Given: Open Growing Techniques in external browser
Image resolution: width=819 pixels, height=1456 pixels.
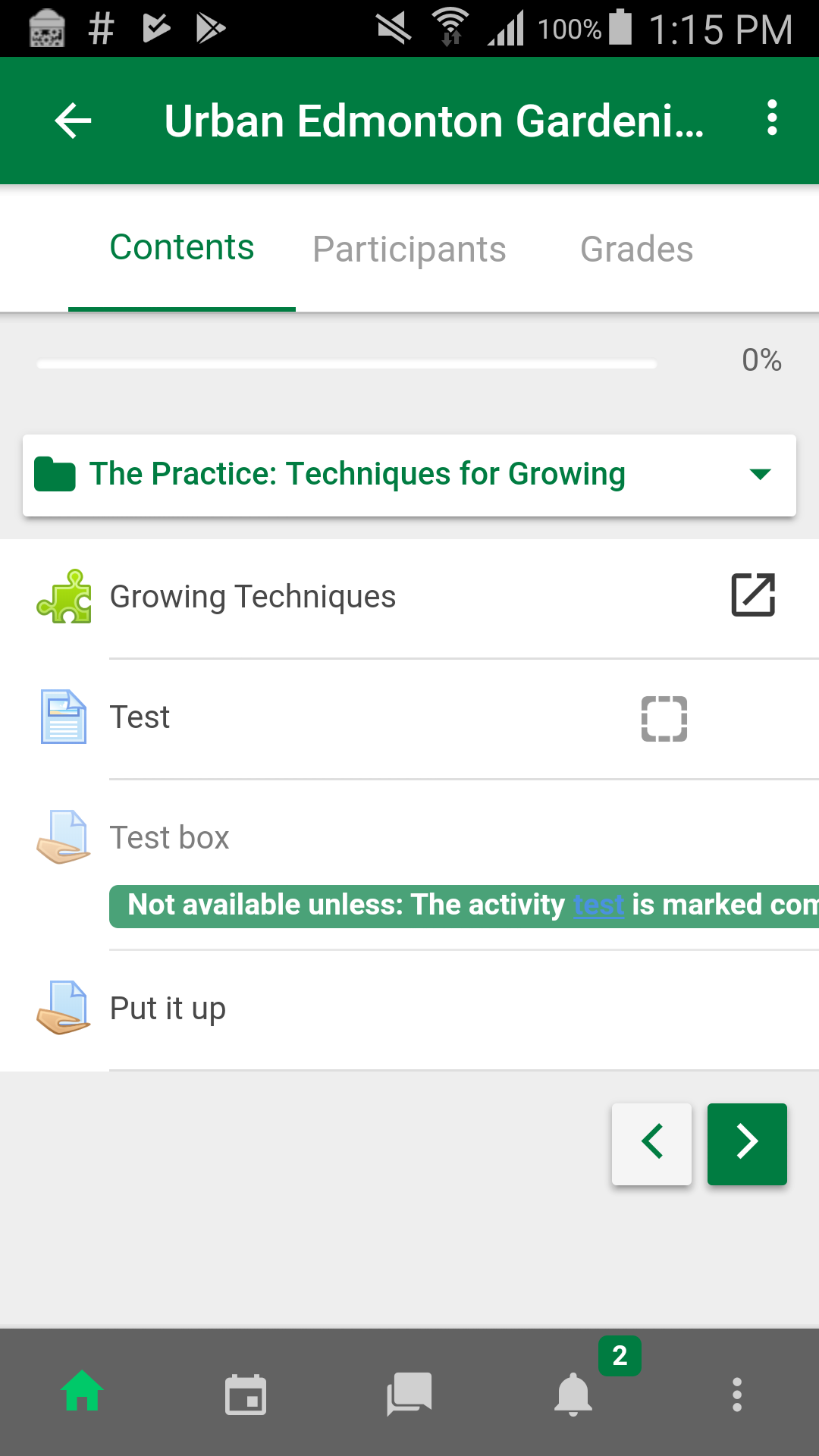Looking at the screenshot, I should (753, 595).
